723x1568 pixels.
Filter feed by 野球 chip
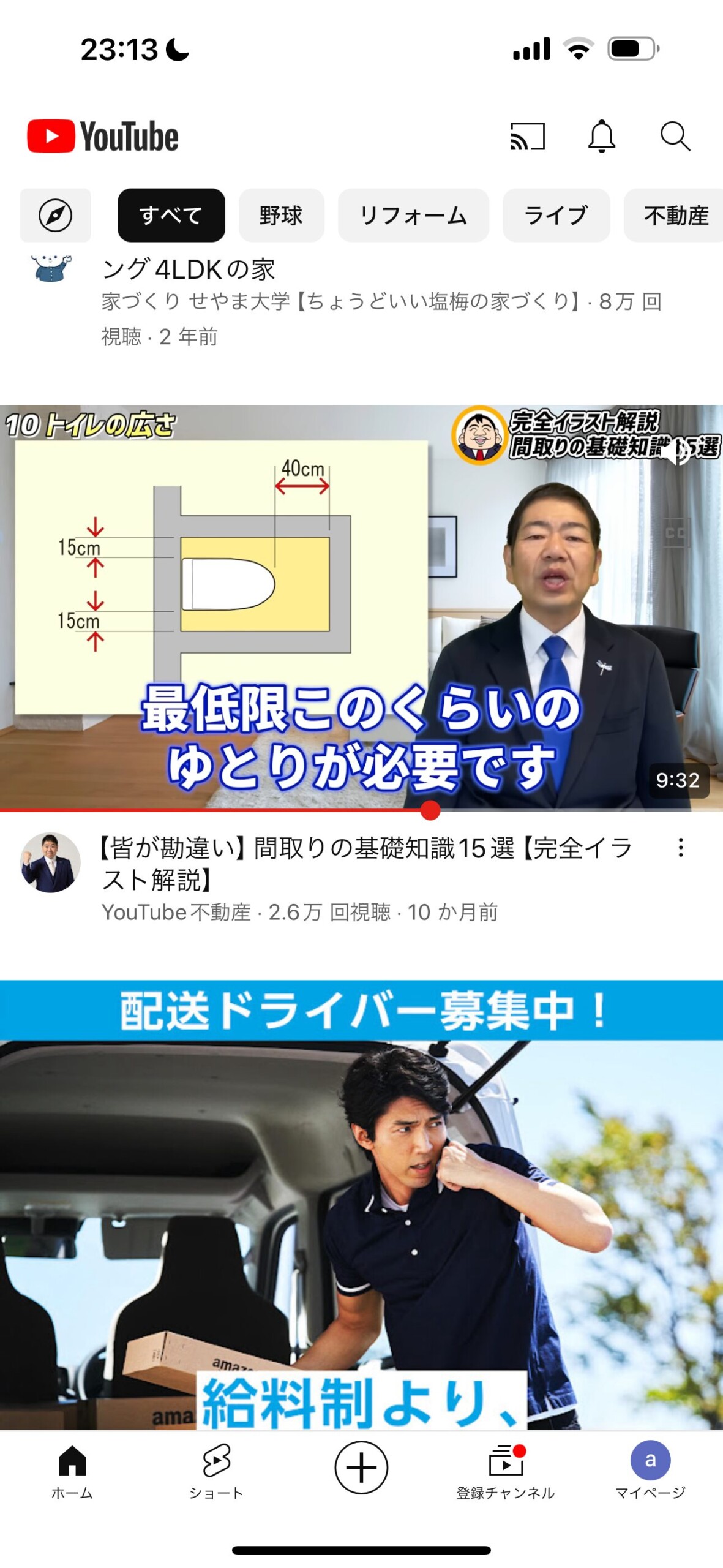click(x=281, y=216)
